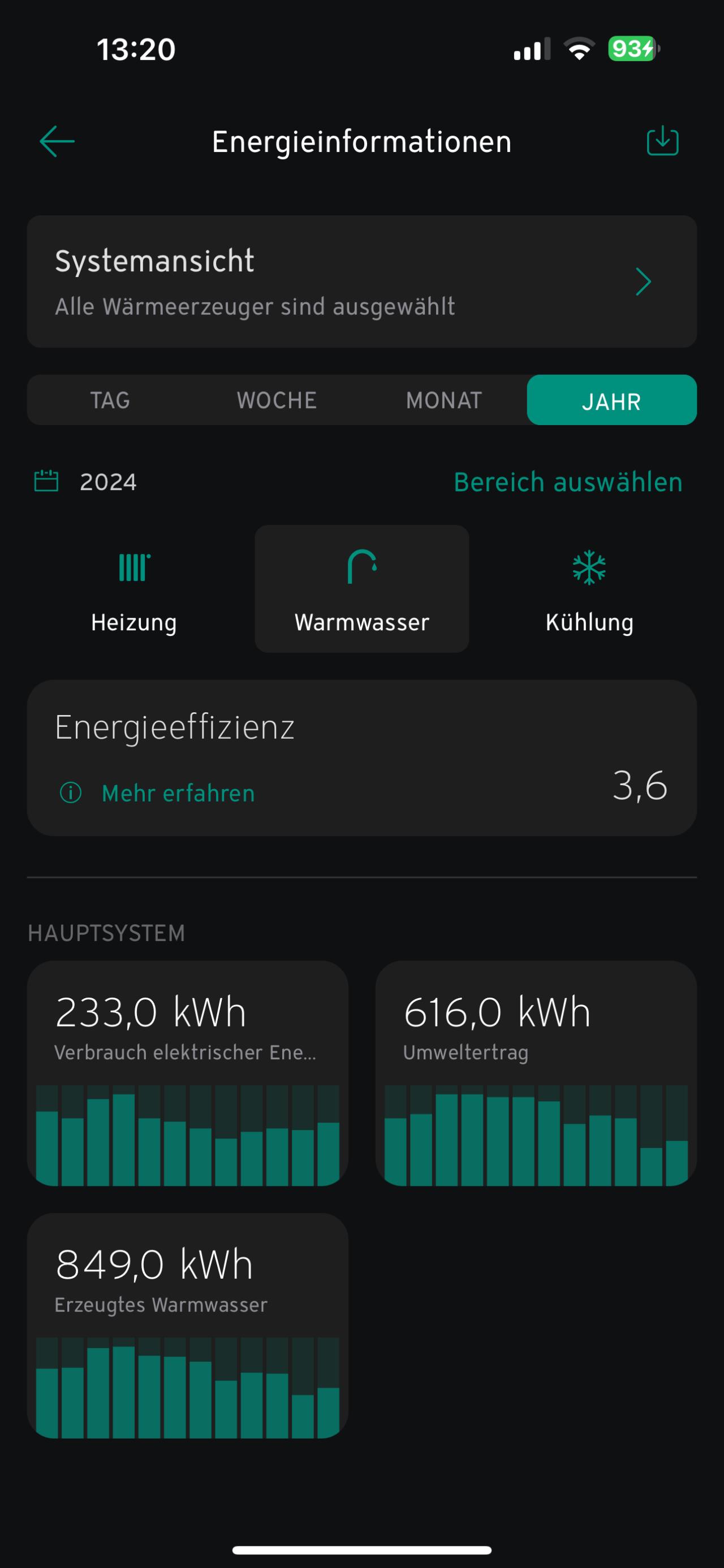Select the Warmwasser category
724x1568 pixels.
[x=361, y=589]
